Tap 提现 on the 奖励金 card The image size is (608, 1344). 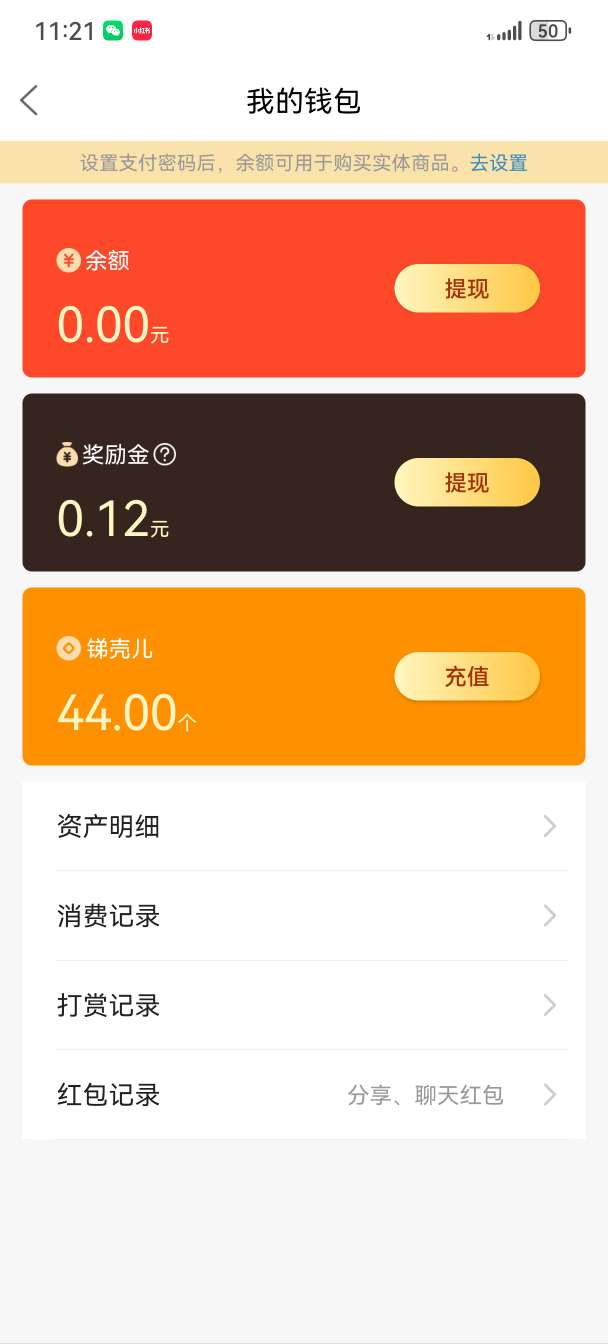click(467, 484)
